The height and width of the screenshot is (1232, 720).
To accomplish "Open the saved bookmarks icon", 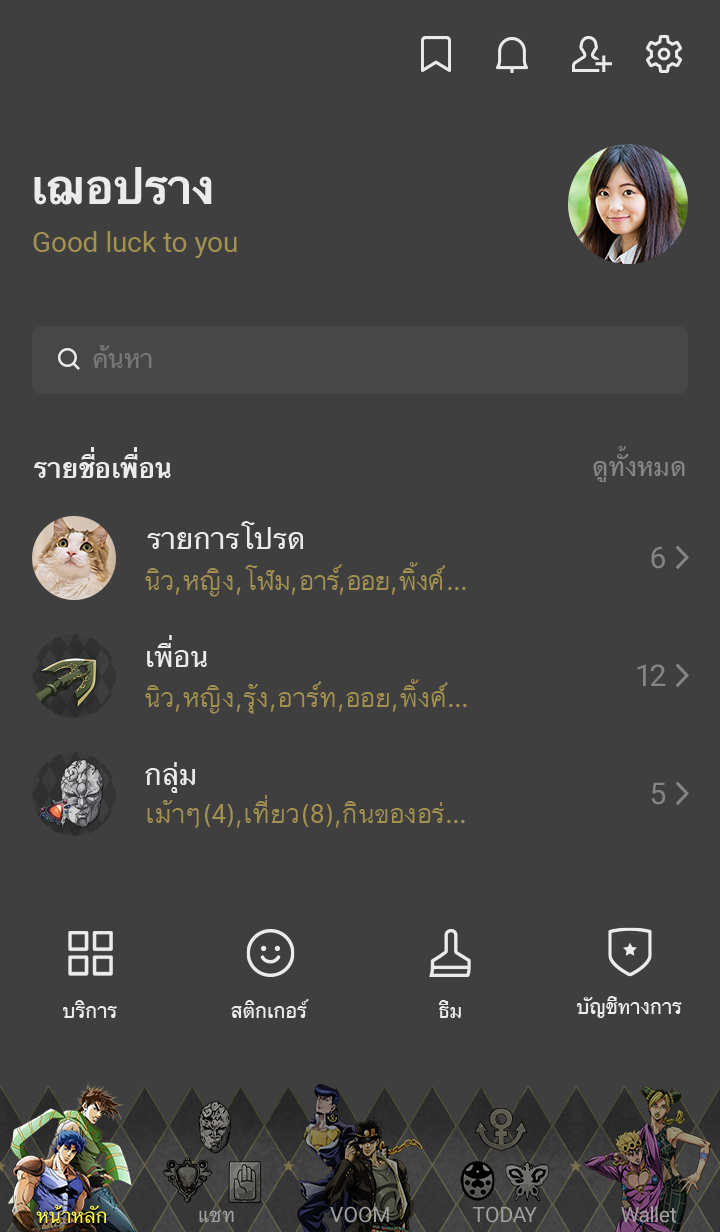I will pyautogui.click(x=435, y=55).
